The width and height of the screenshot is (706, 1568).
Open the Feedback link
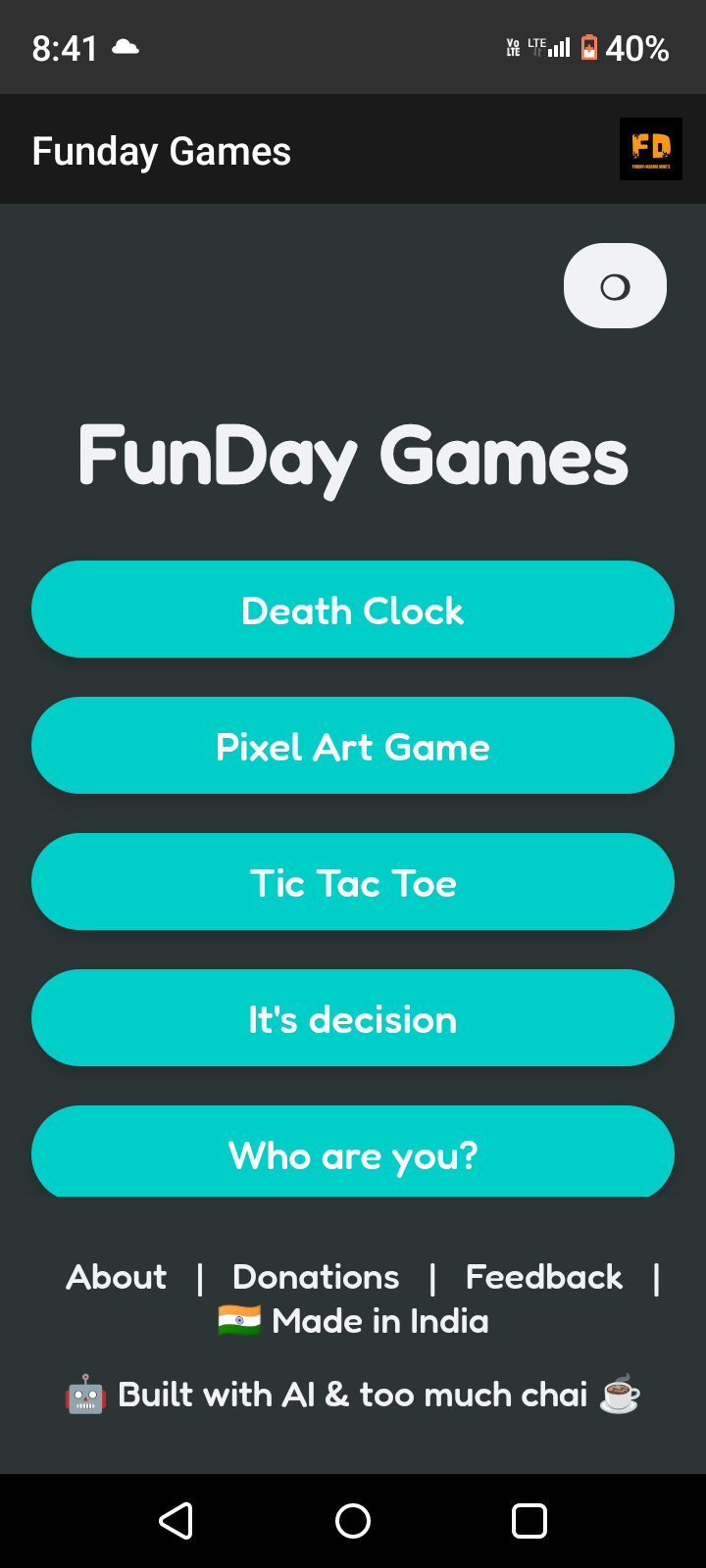click(544, 1277)
